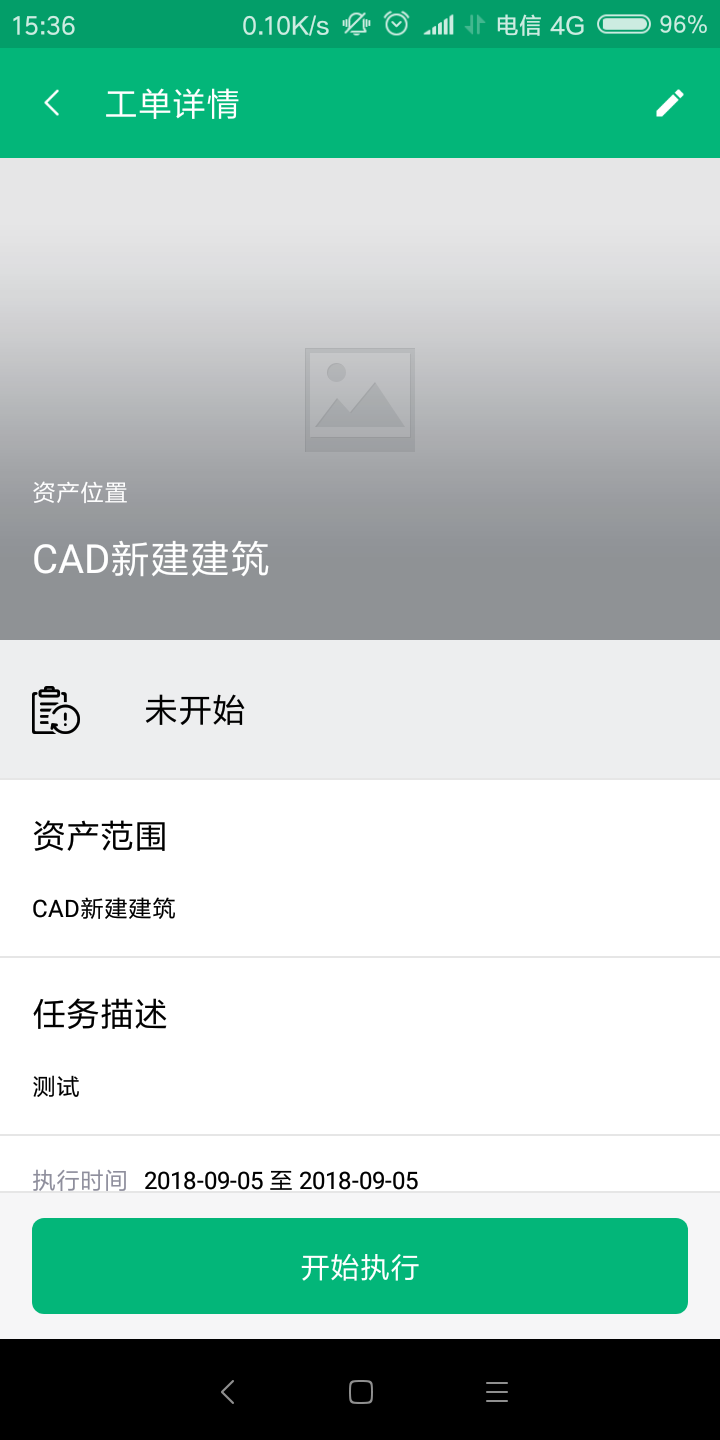Expand the 资产范围 section

coord(100,836)
